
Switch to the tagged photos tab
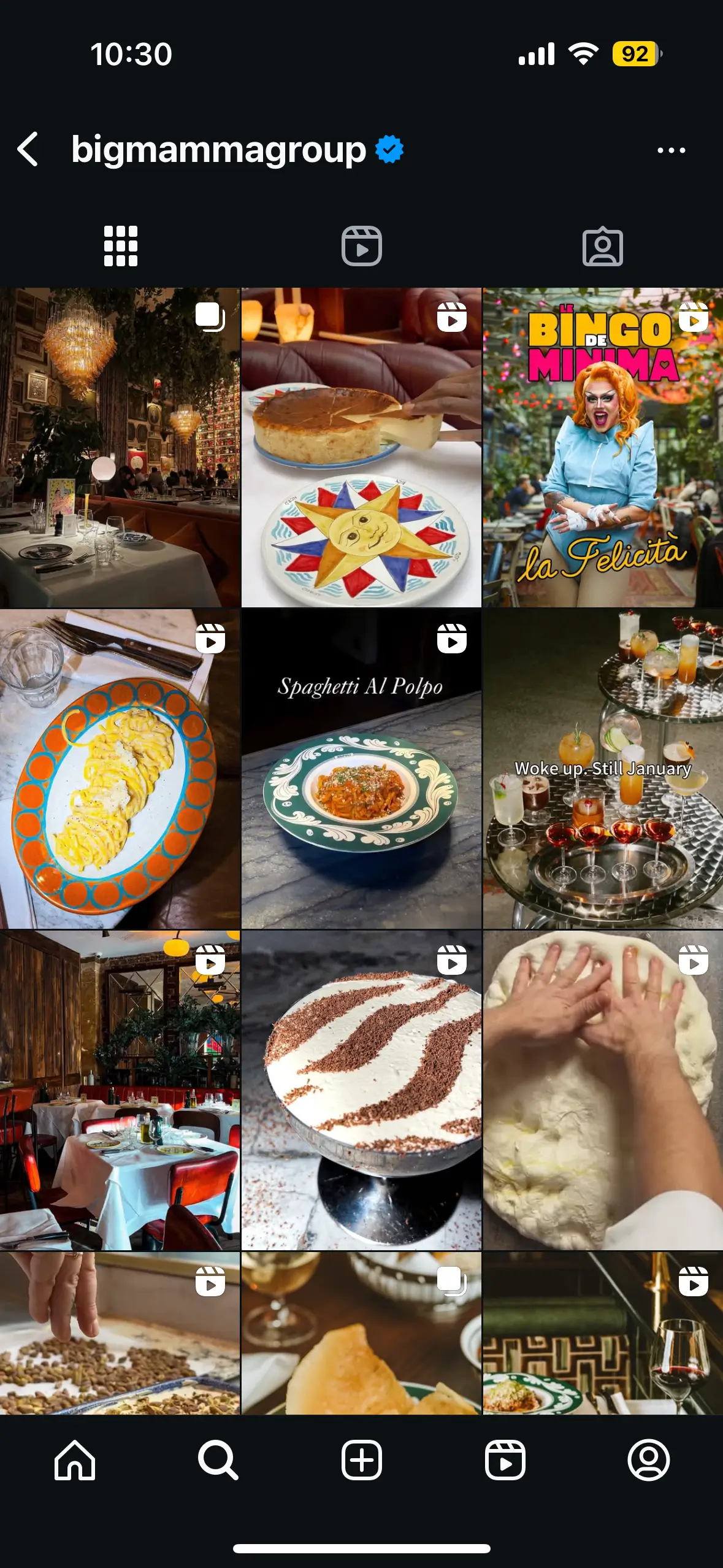(602, 247)
